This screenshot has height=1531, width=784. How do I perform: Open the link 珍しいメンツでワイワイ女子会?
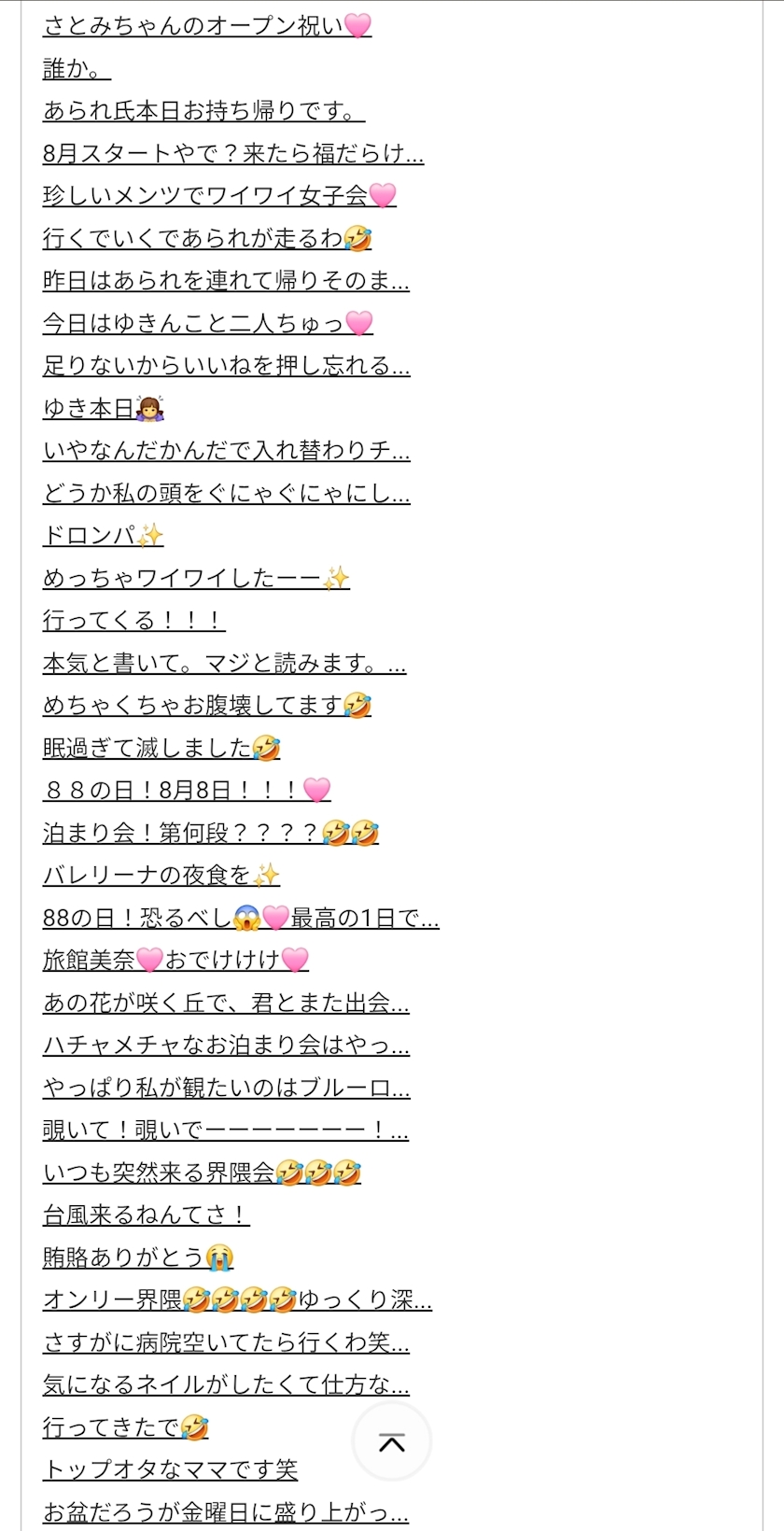click(220, 195)
